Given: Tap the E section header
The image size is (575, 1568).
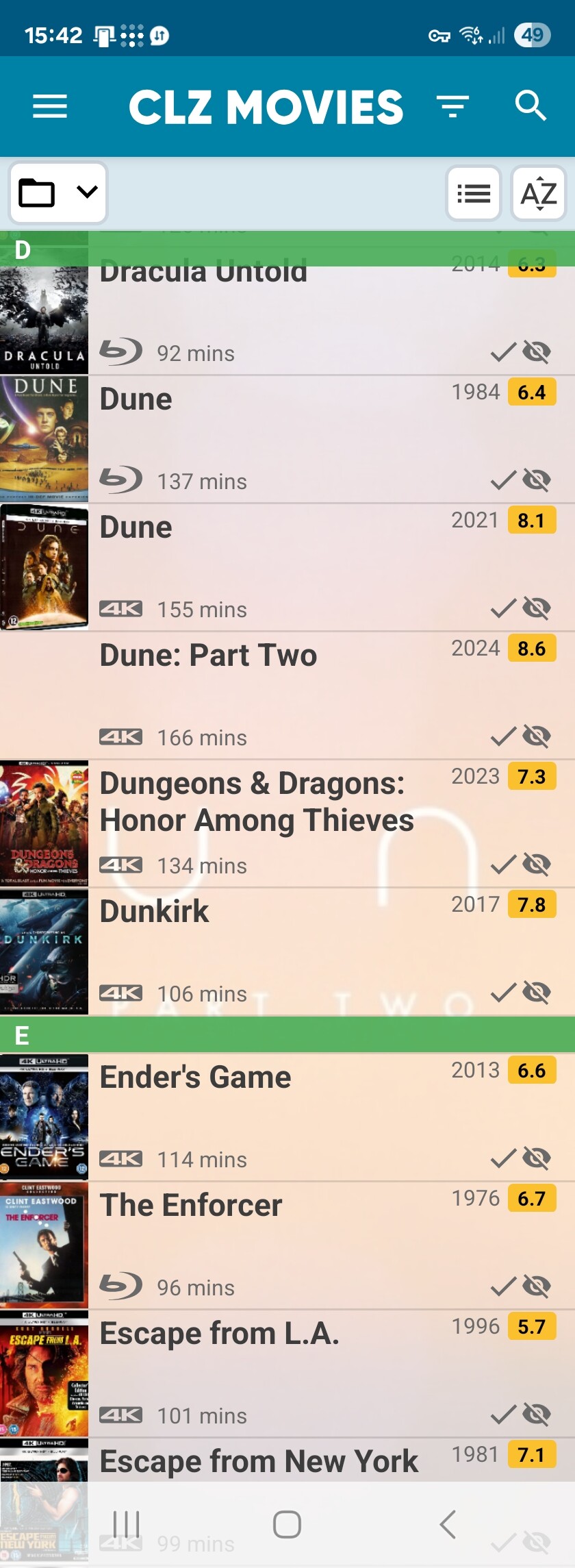Looking at the screenshot, I should coord(287,1035).
